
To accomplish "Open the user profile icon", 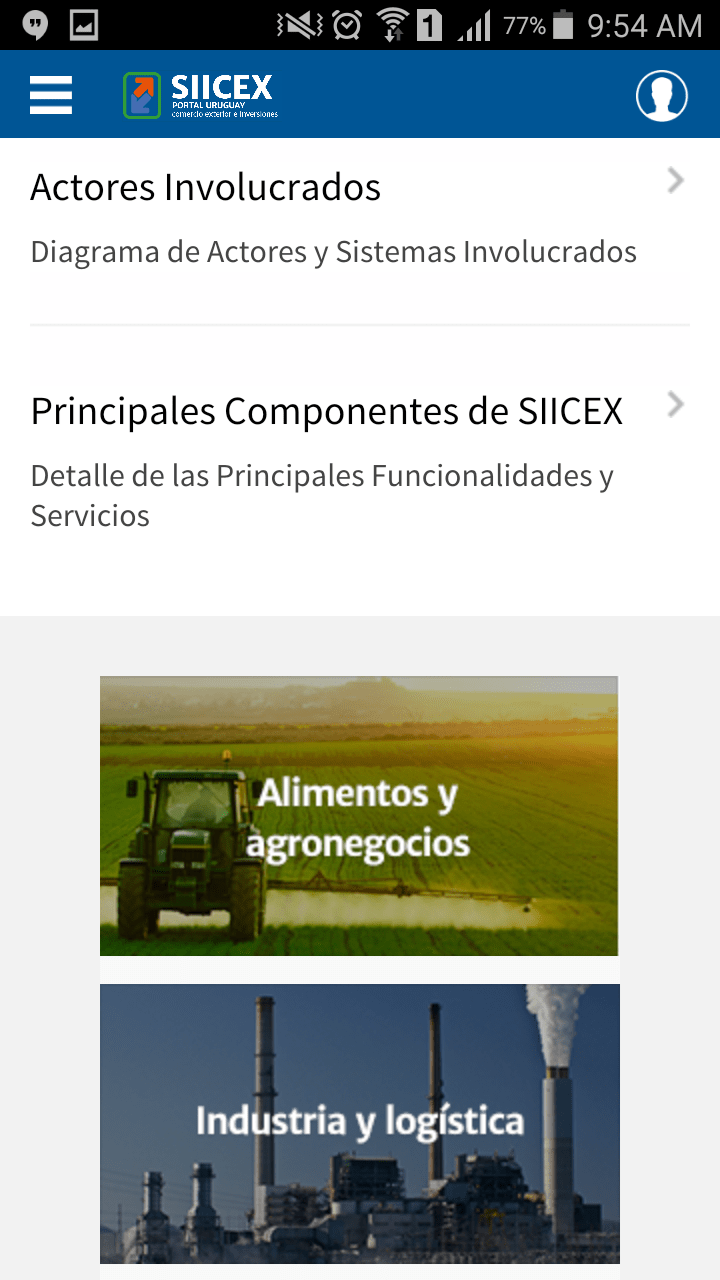I will (662, 96).
